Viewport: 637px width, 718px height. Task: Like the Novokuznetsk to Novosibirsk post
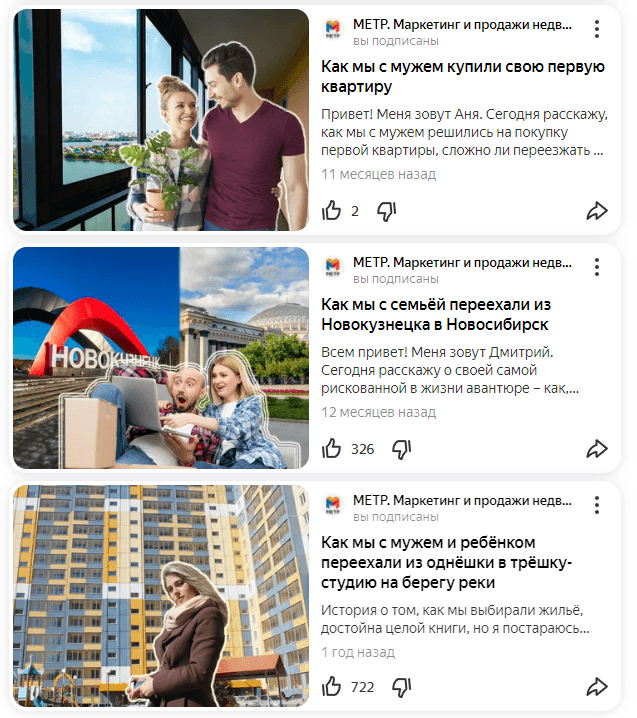[x=332, y=449]
